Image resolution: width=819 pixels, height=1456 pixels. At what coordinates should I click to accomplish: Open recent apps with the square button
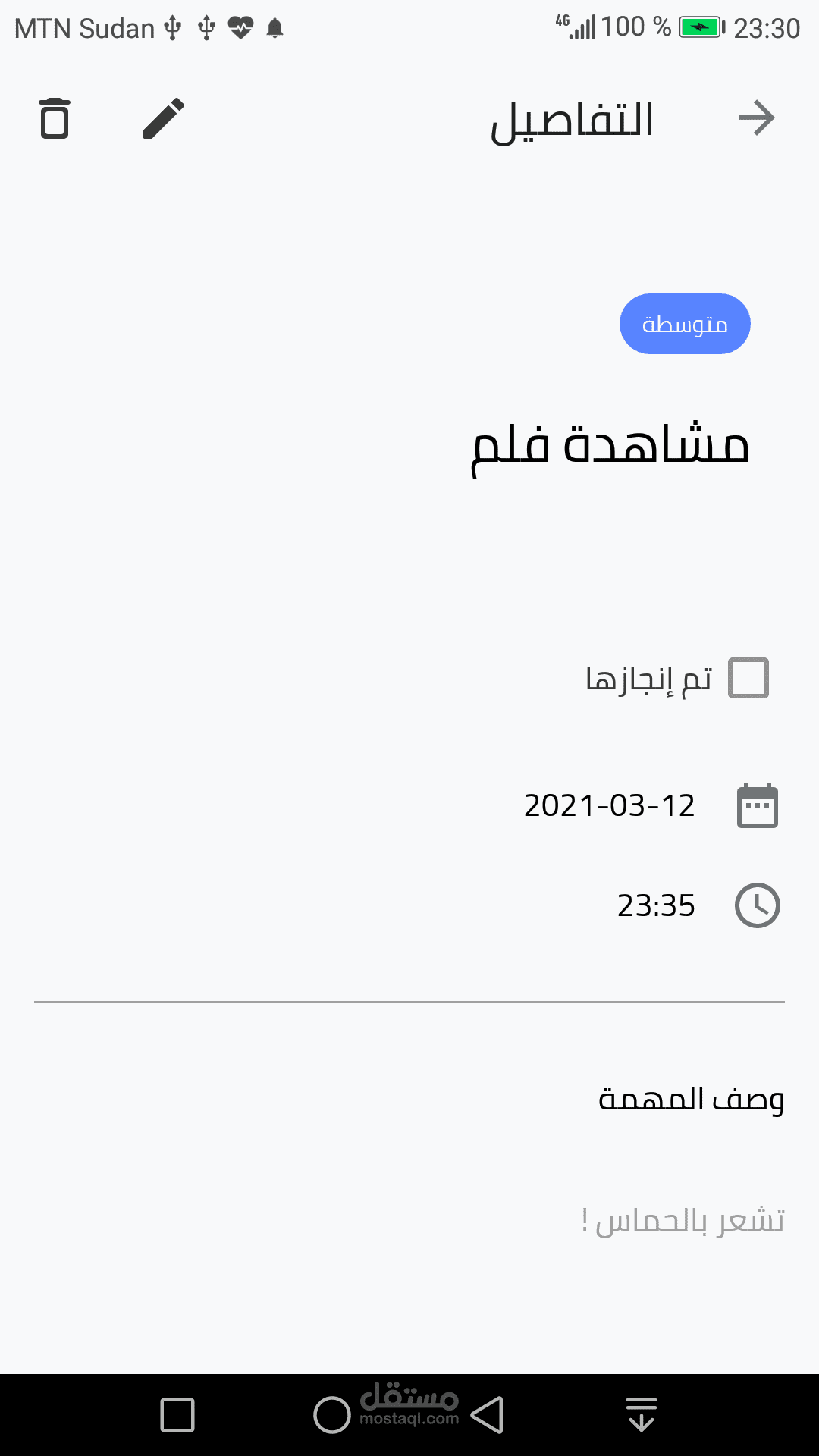coord(177,1415)
